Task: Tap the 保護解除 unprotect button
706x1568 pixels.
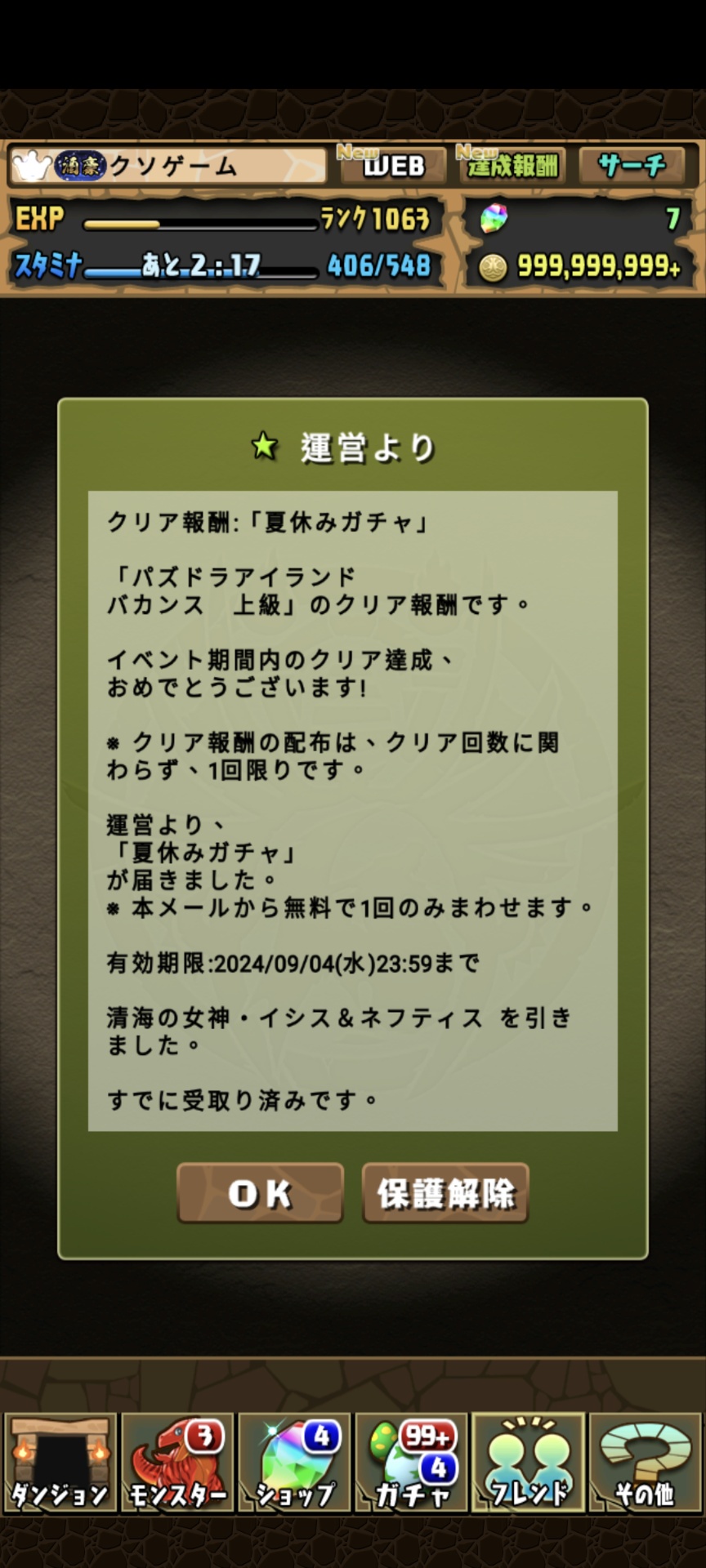Action: (445, 1193)
